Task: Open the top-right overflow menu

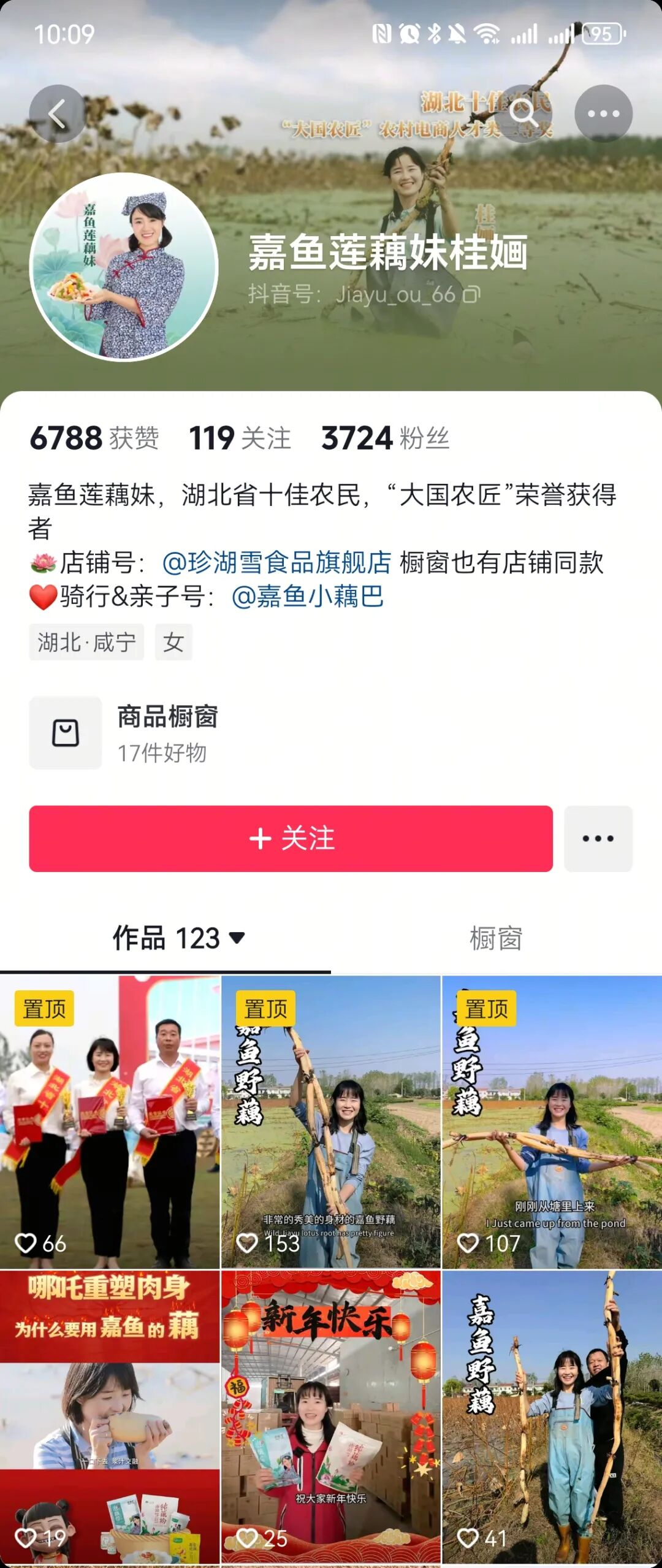Action: coord(603,114)
